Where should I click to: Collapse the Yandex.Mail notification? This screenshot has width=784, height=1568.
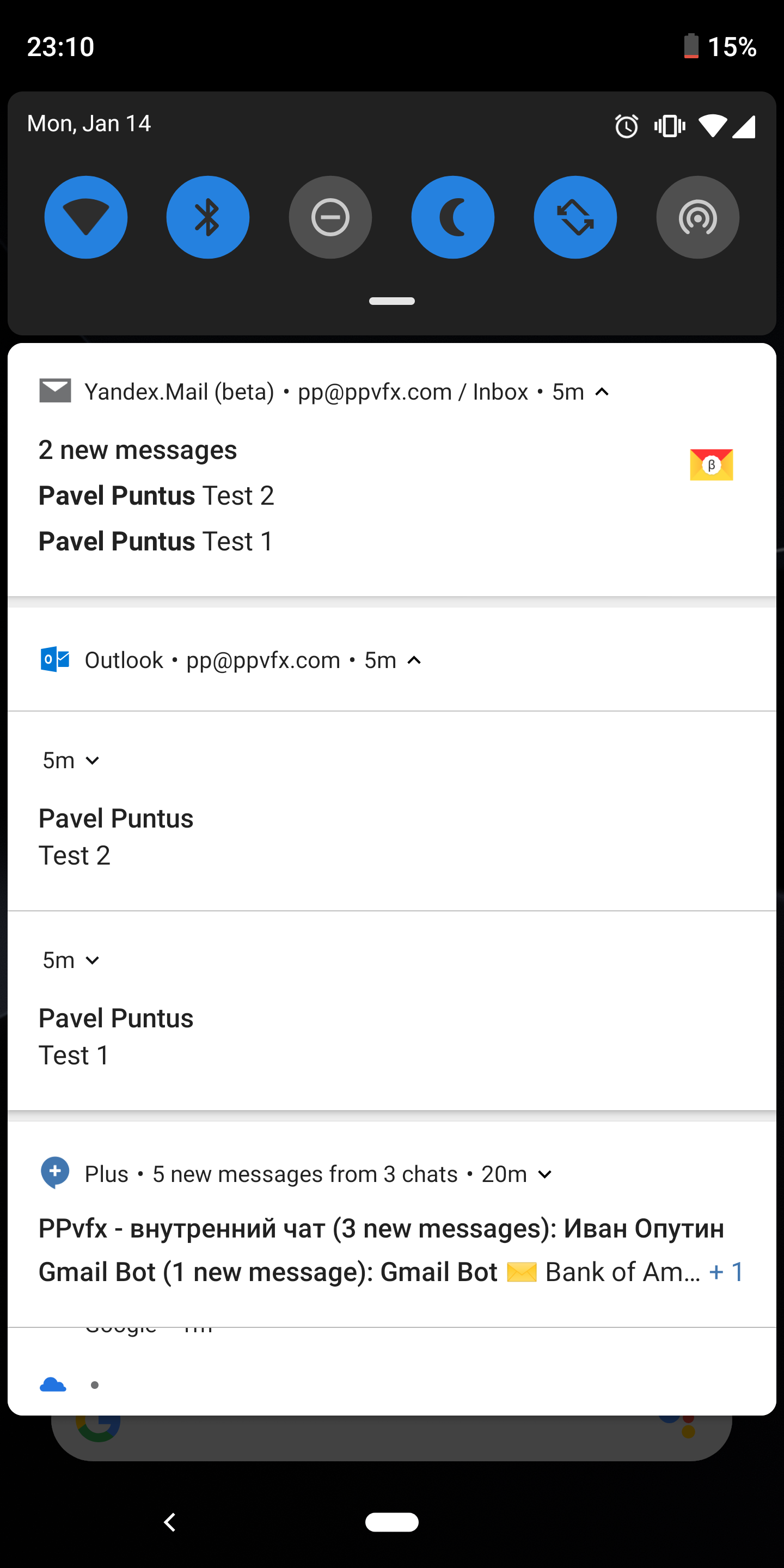pyautogui.click(x=602, y=392)
